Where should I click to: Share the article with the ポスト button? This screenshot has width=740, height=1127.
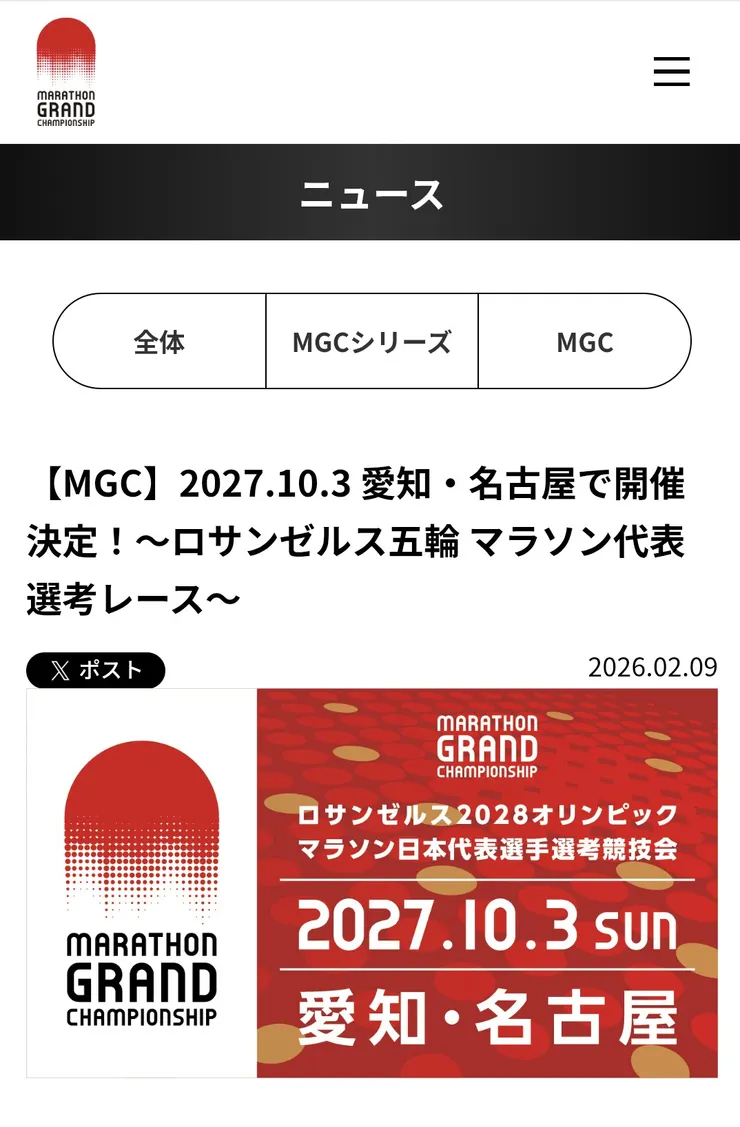93,670
